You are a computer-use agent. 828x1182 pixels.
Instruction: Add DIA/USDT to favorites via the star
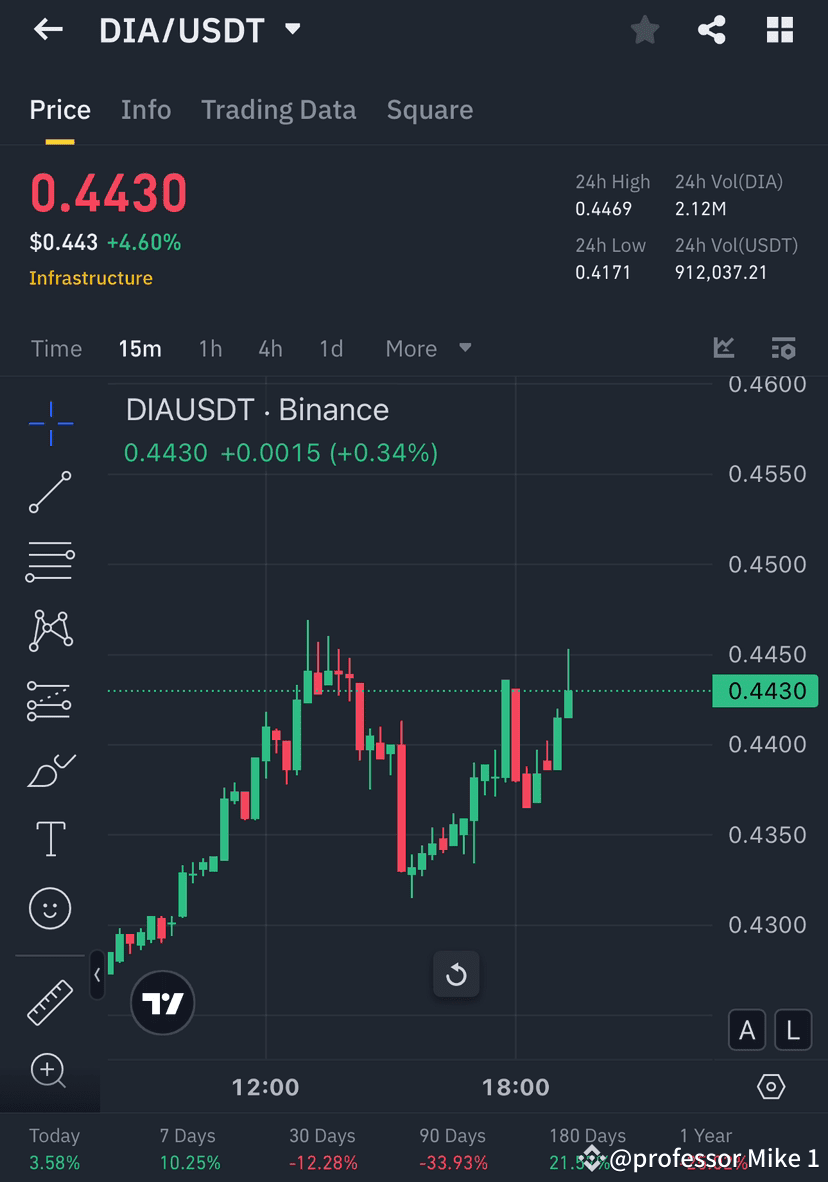[644, 30]
